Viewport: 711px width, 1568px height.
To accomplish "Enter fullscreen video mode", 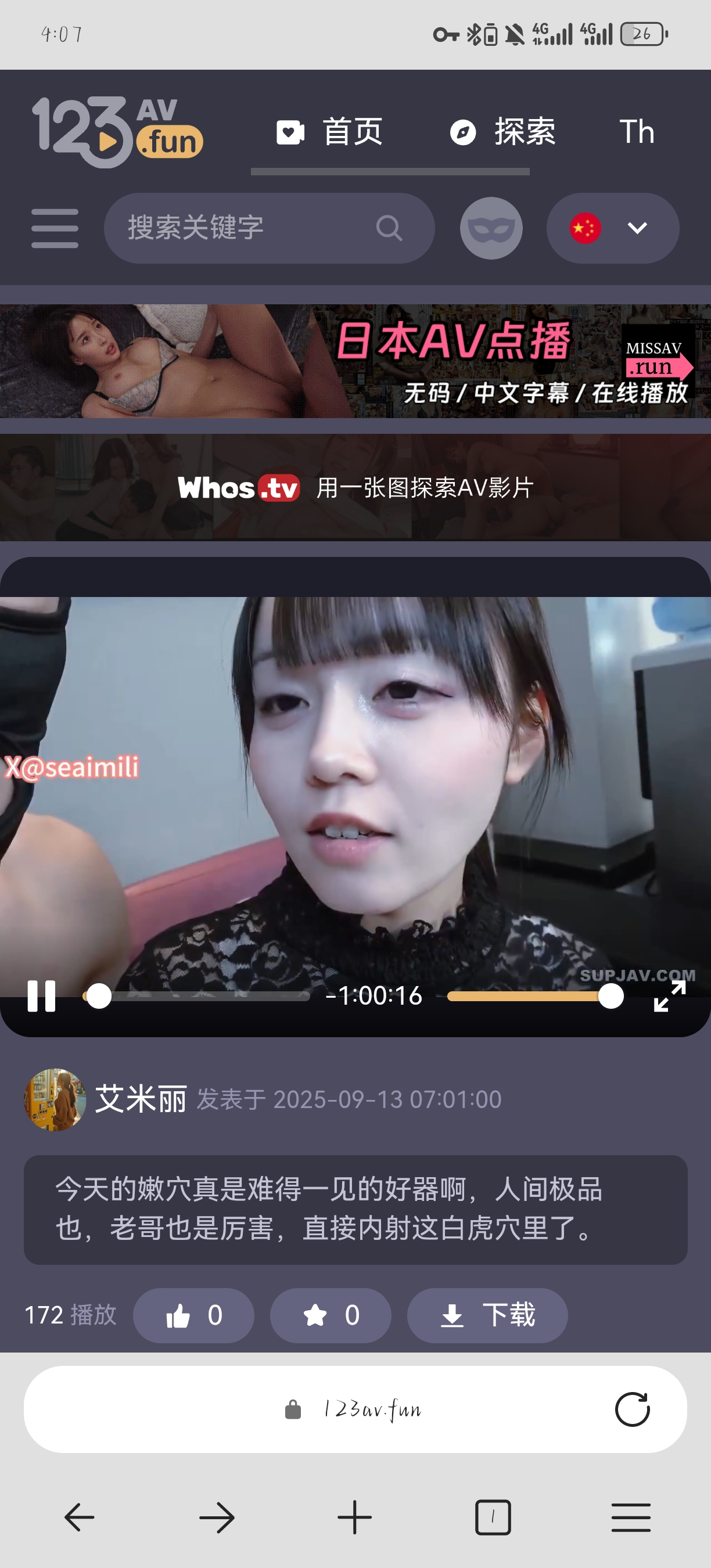I will pyautogui.click(x=669, y=997).
